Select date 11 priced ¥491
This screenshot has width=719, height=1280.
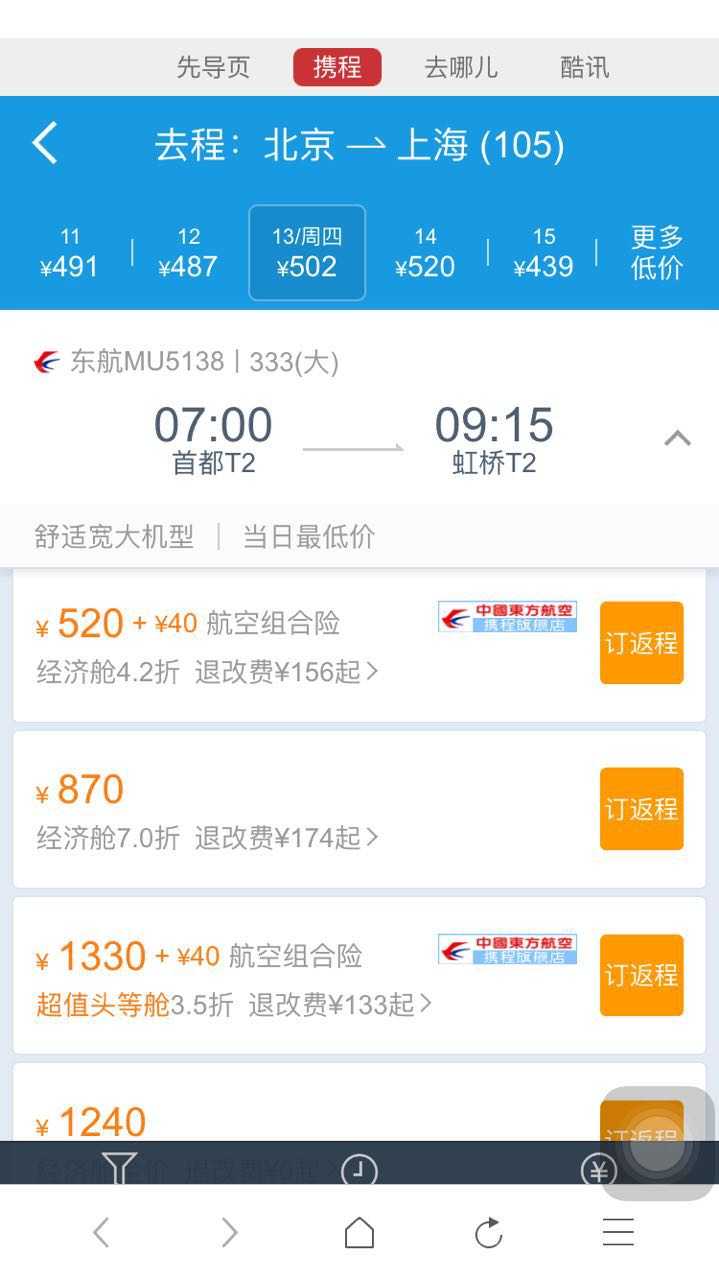69,253
